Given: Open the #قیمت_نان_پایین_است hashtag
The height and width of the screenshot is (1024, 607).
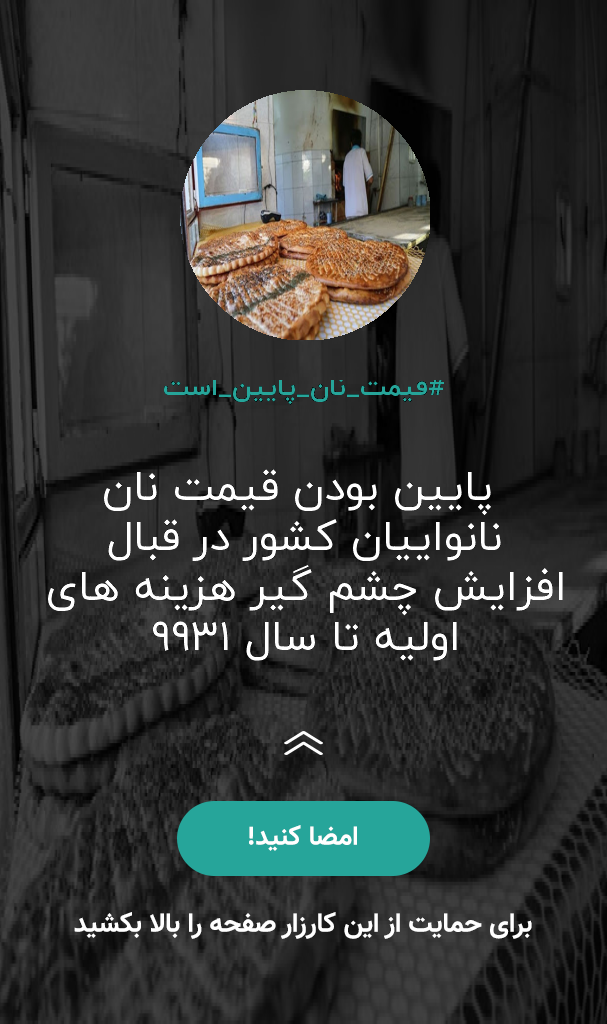Looking at the screenshot, I should [303, 388].
